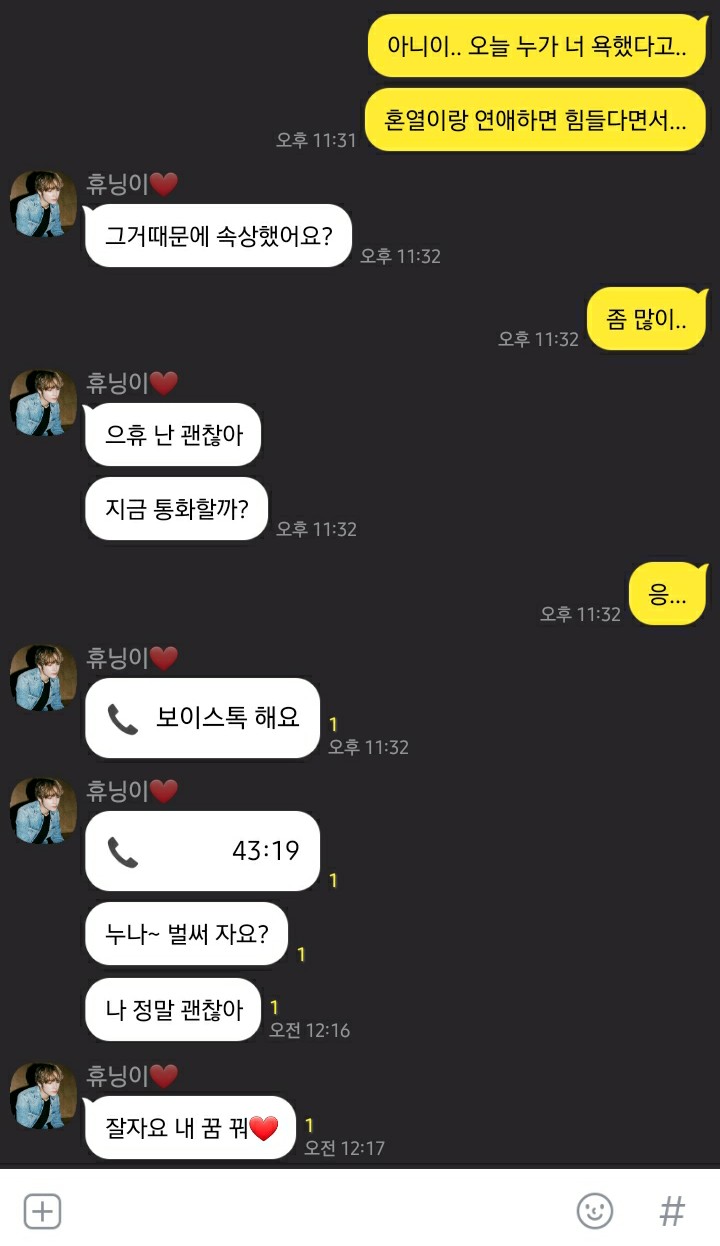
Task: Open the plus attachment menu
Action: (42, 1211)
